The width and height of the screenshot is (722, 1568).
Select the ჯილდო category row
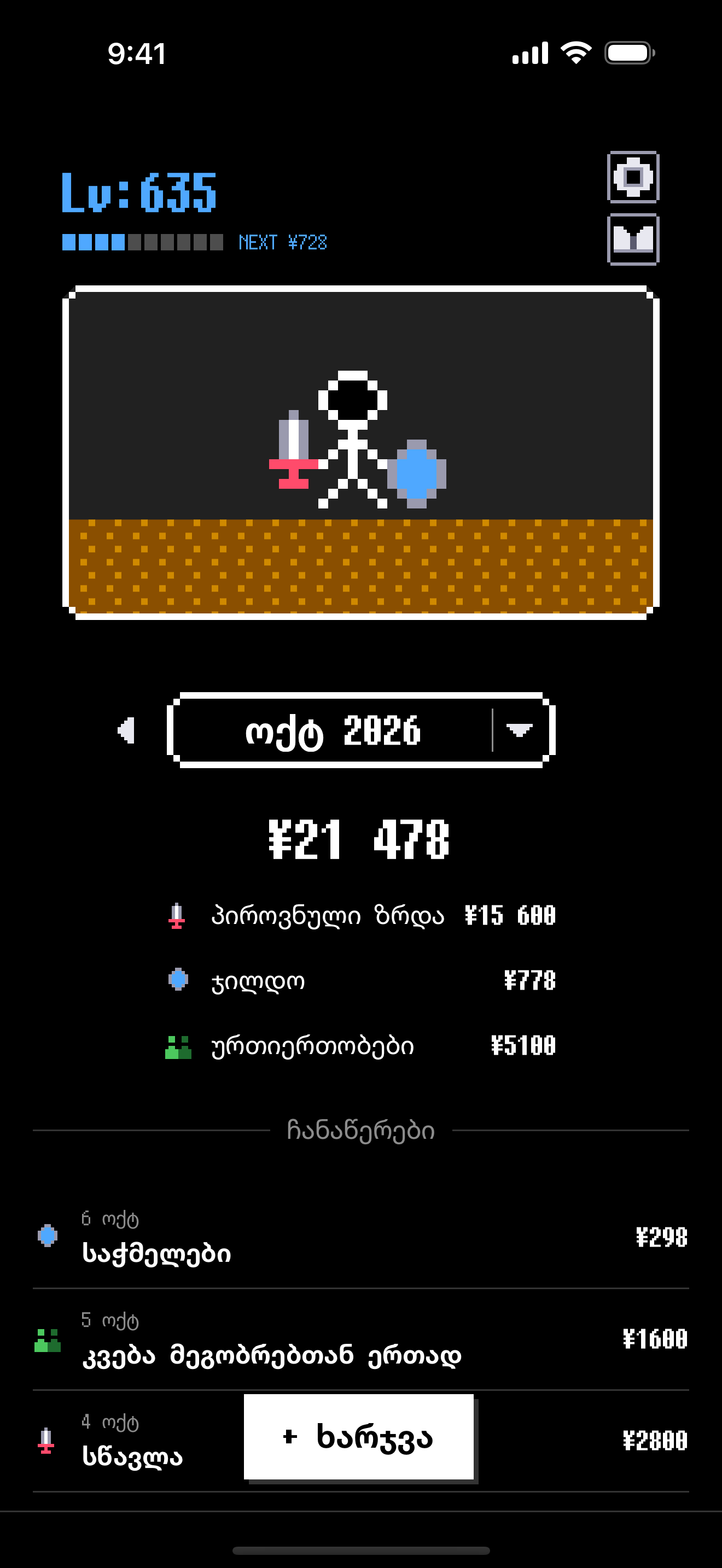(x=361, y=981)
